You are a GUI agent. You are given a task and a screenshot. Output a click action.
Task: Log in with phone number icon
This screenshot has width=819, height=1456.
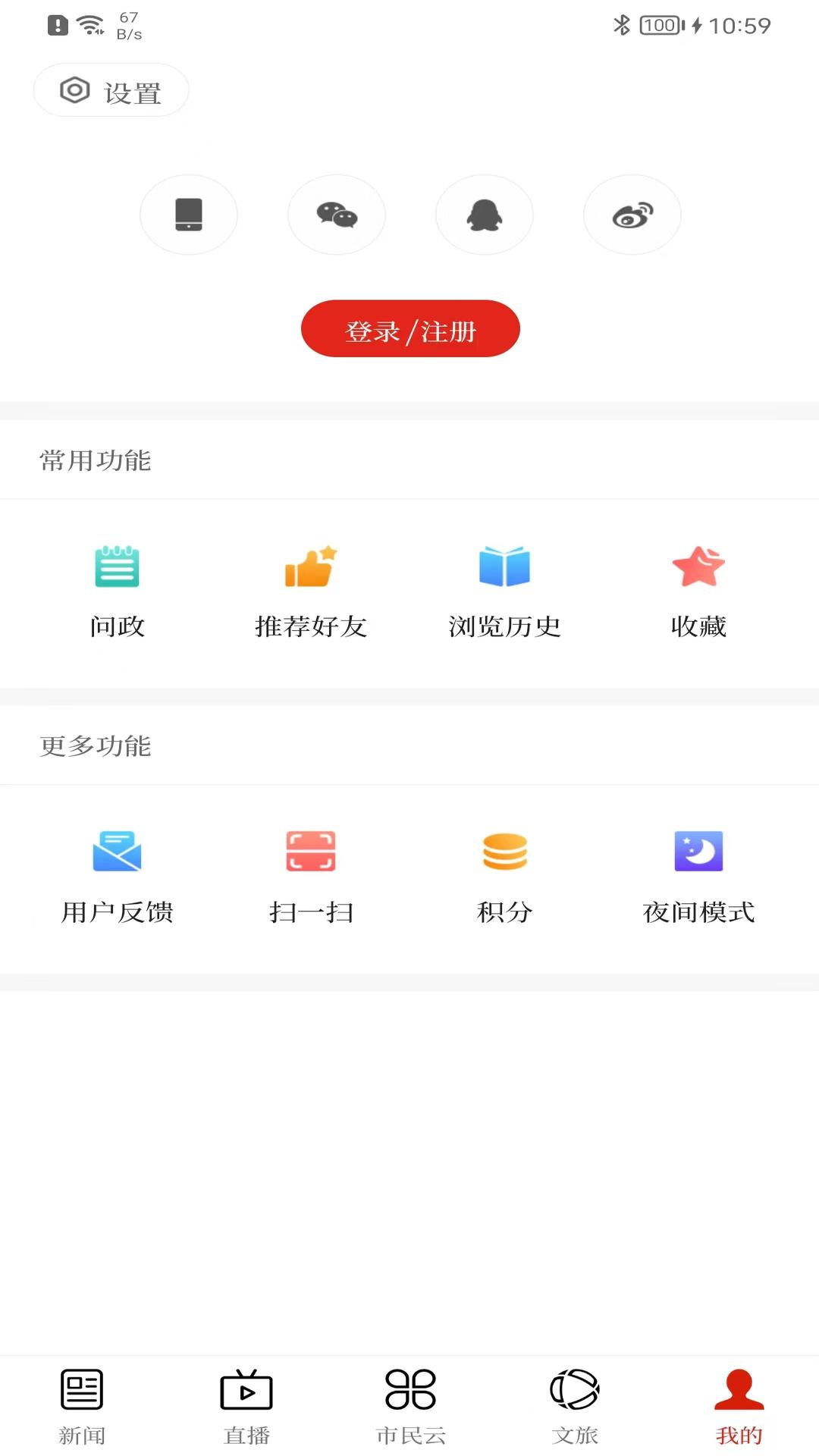pos(189,215)
